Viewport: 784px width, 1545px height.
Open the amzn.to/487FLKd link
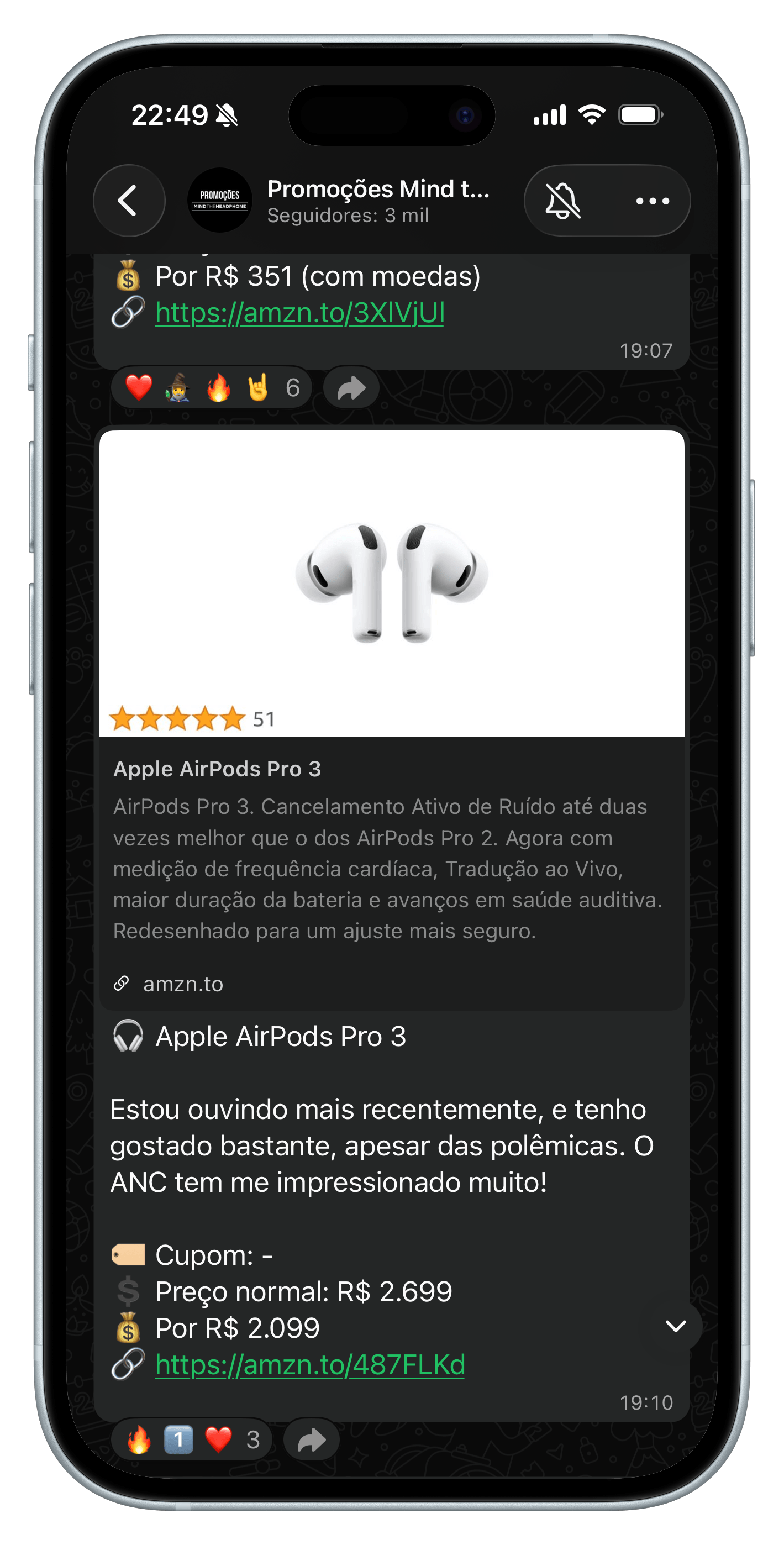pyautogui.click(x=309, y=1364)
